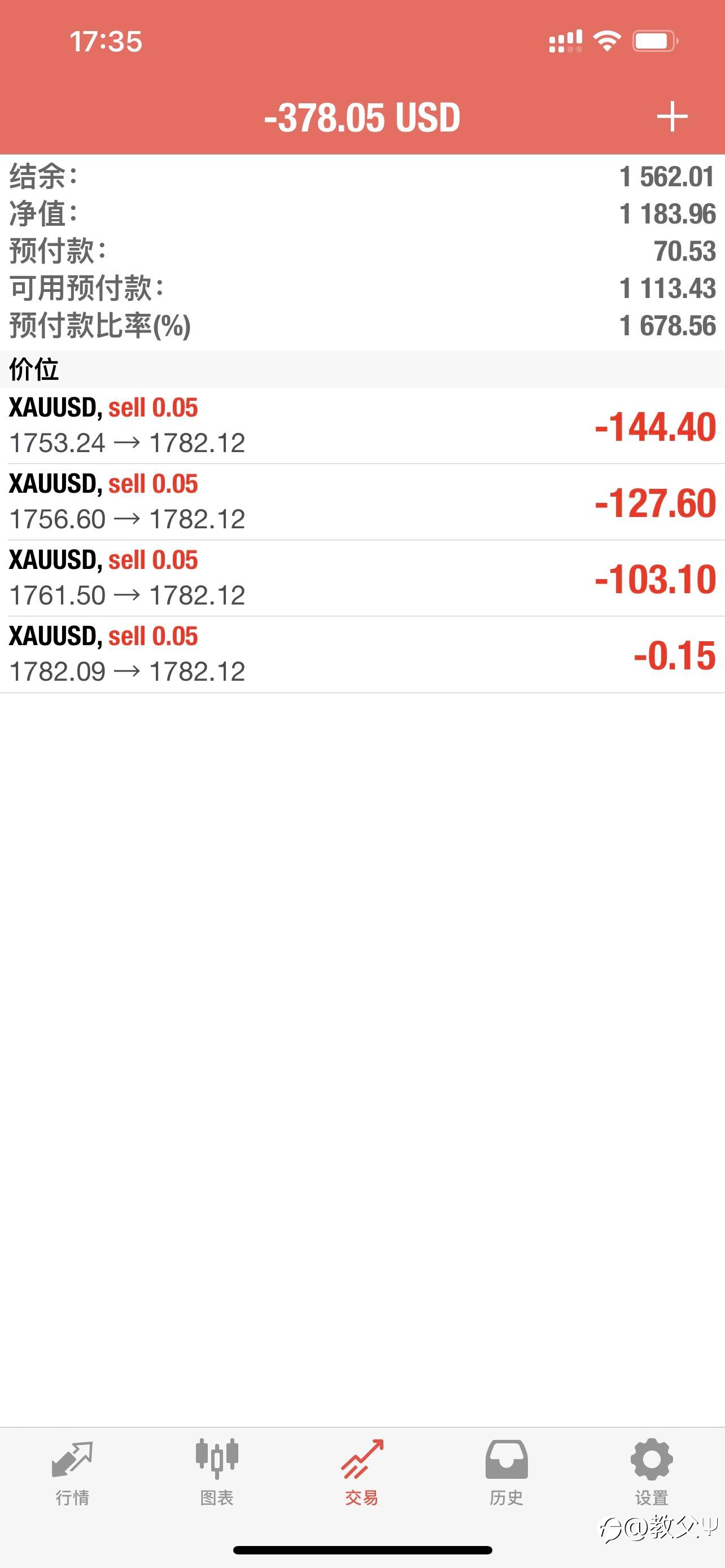Open the XAUUSD sell position at 1756.60
Viewport: 725px width, 1568px height.
point(362,502)
